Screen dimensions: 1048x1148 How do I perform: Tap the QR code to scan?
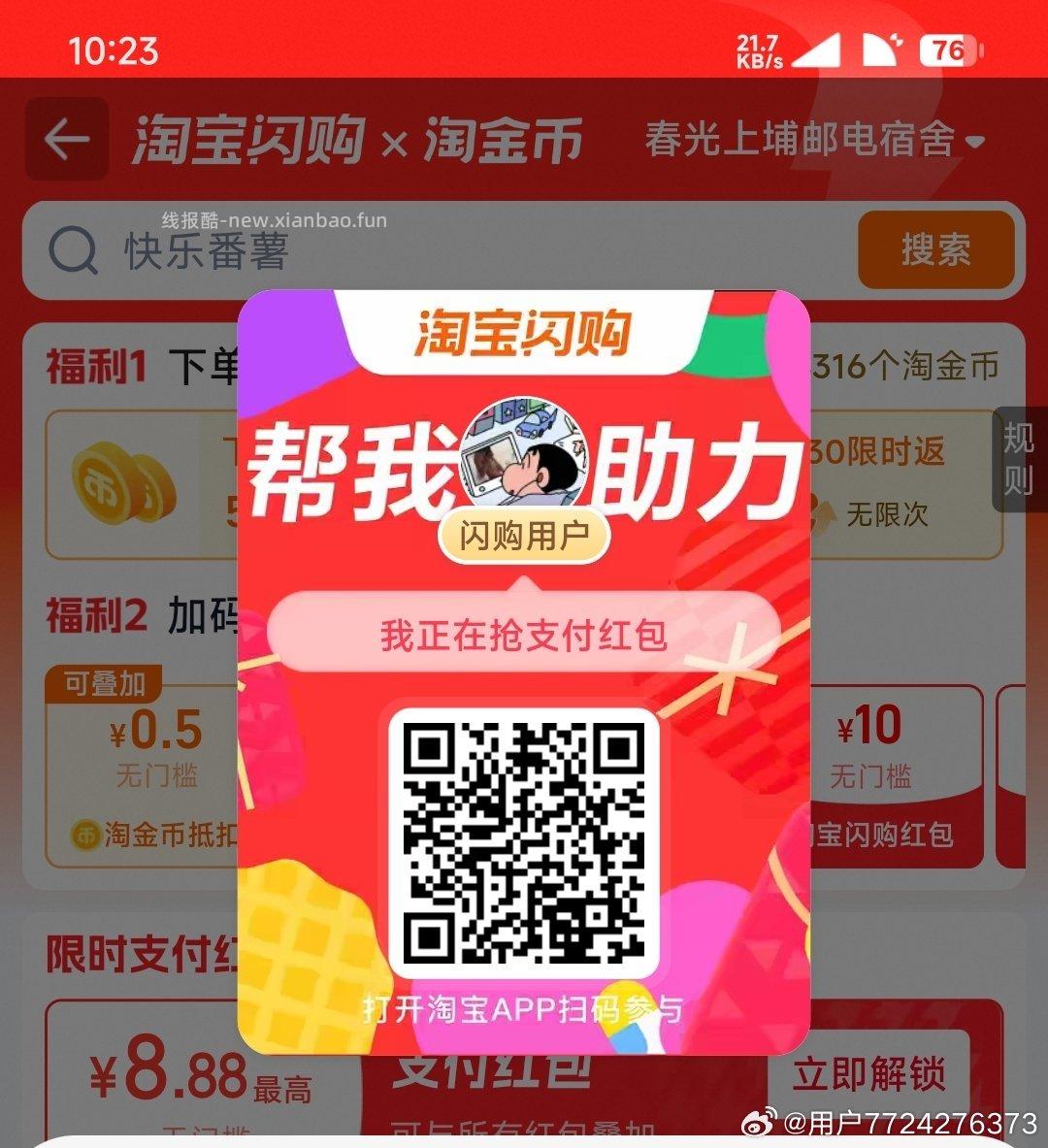(524, 844)
